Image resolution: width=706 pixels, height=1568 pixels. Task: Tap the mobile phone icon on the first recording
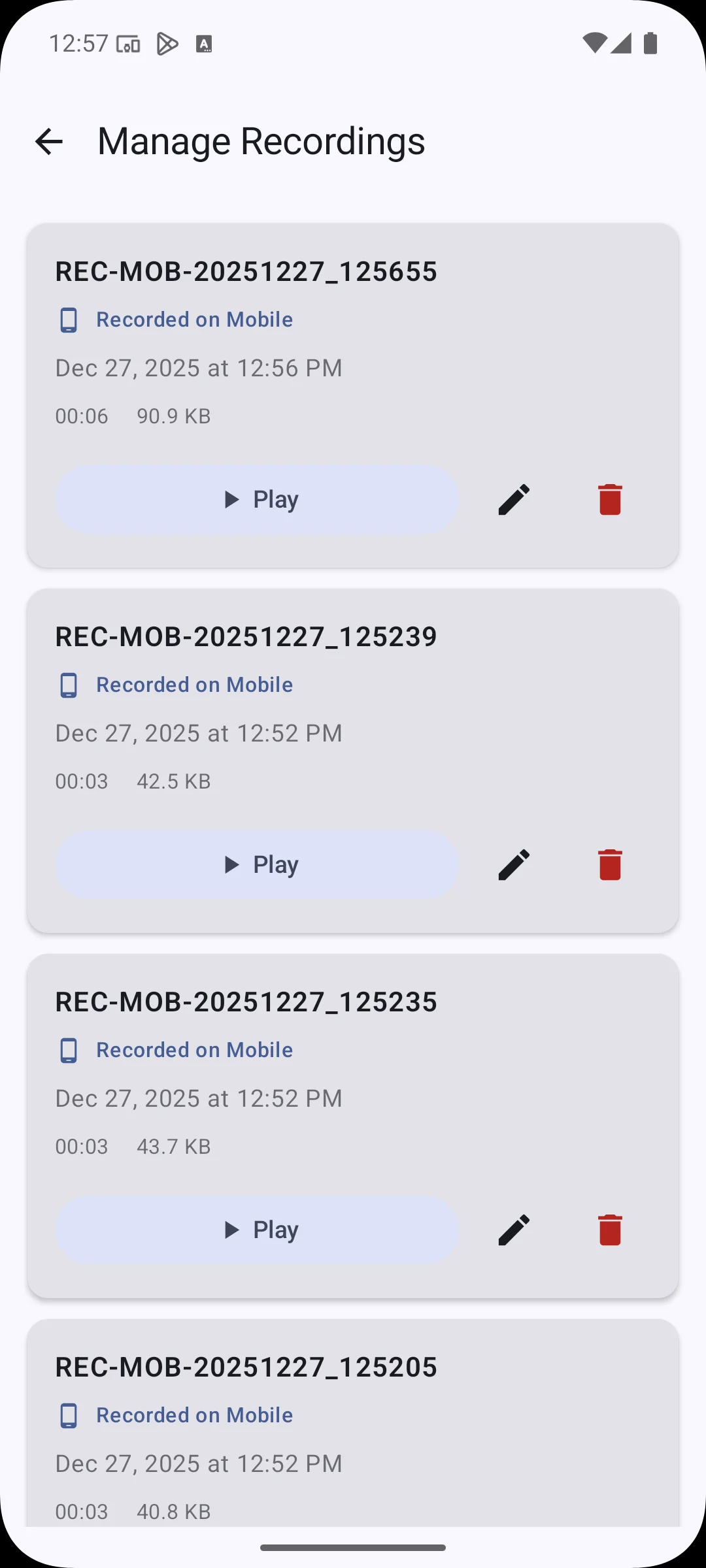pyautogui.click(x=69, y=319)
